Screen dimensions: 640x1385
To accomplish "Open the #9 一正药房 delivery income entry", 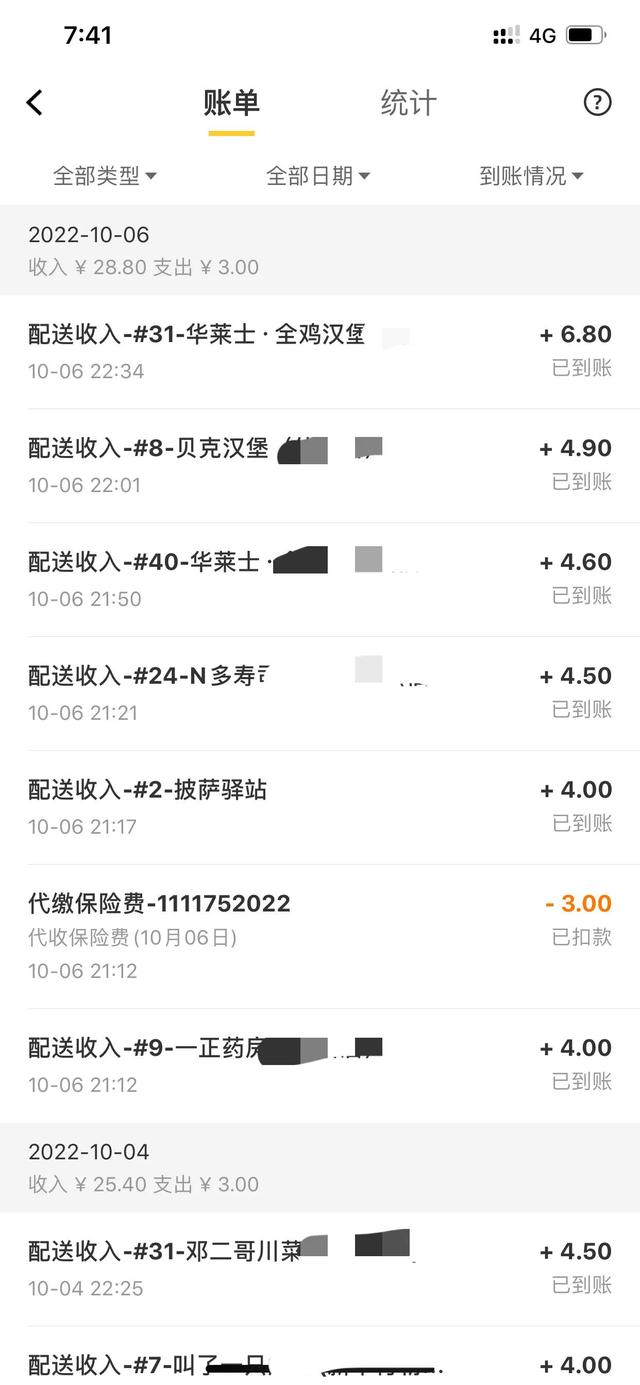I will (320, 1065).
